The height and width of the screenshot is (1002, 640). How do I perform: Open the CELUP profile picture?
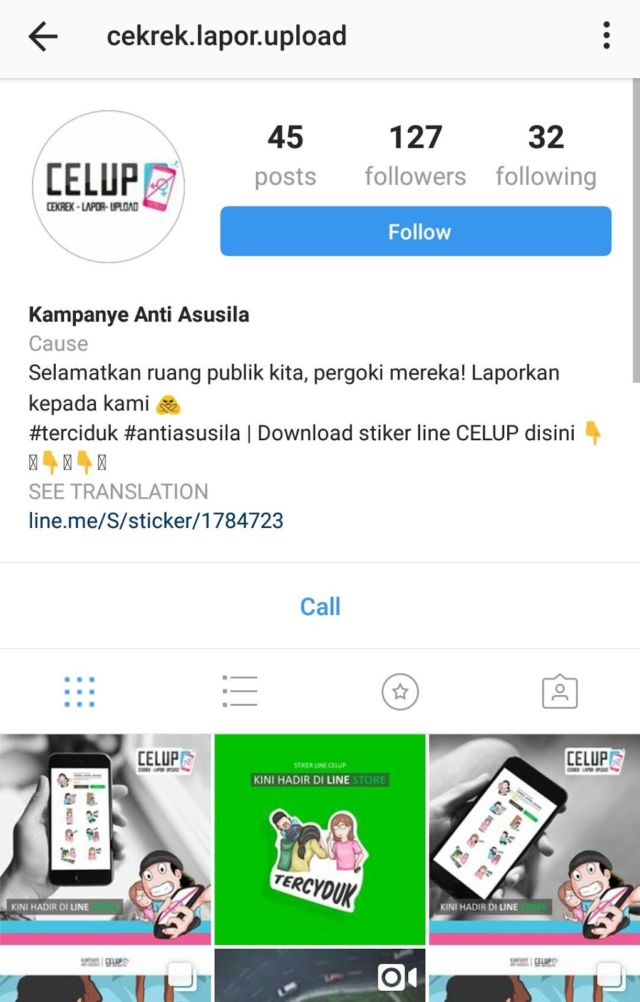[109, 187]
